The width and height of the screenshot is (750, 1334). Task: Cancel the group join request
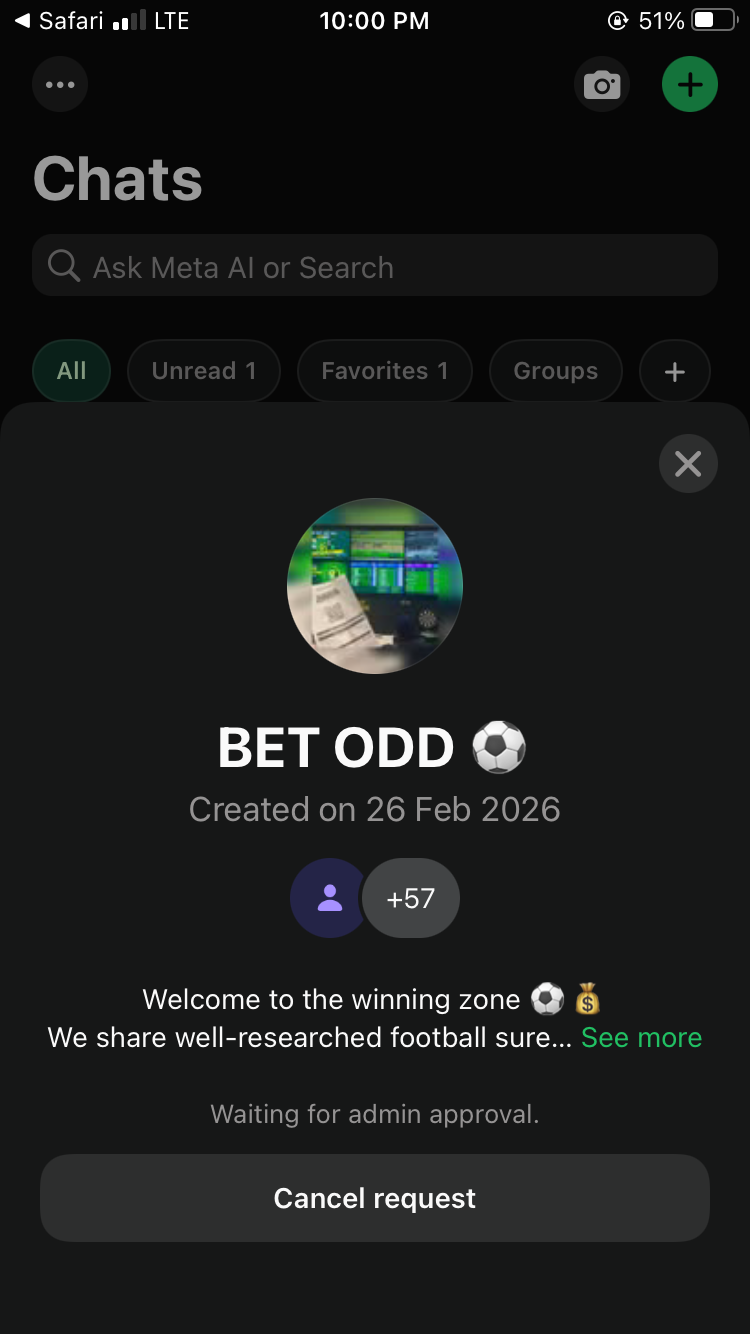[x=375, y=1198]
